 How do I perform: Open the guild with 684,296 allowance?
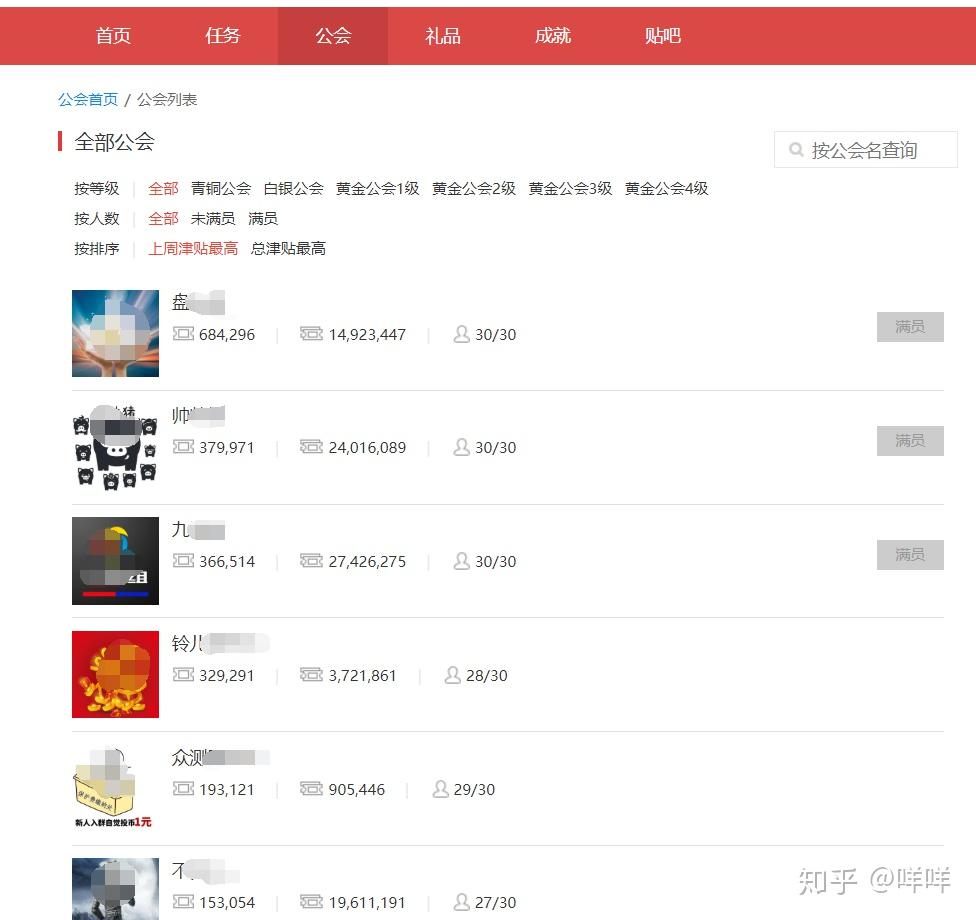[x=198, y=303]
